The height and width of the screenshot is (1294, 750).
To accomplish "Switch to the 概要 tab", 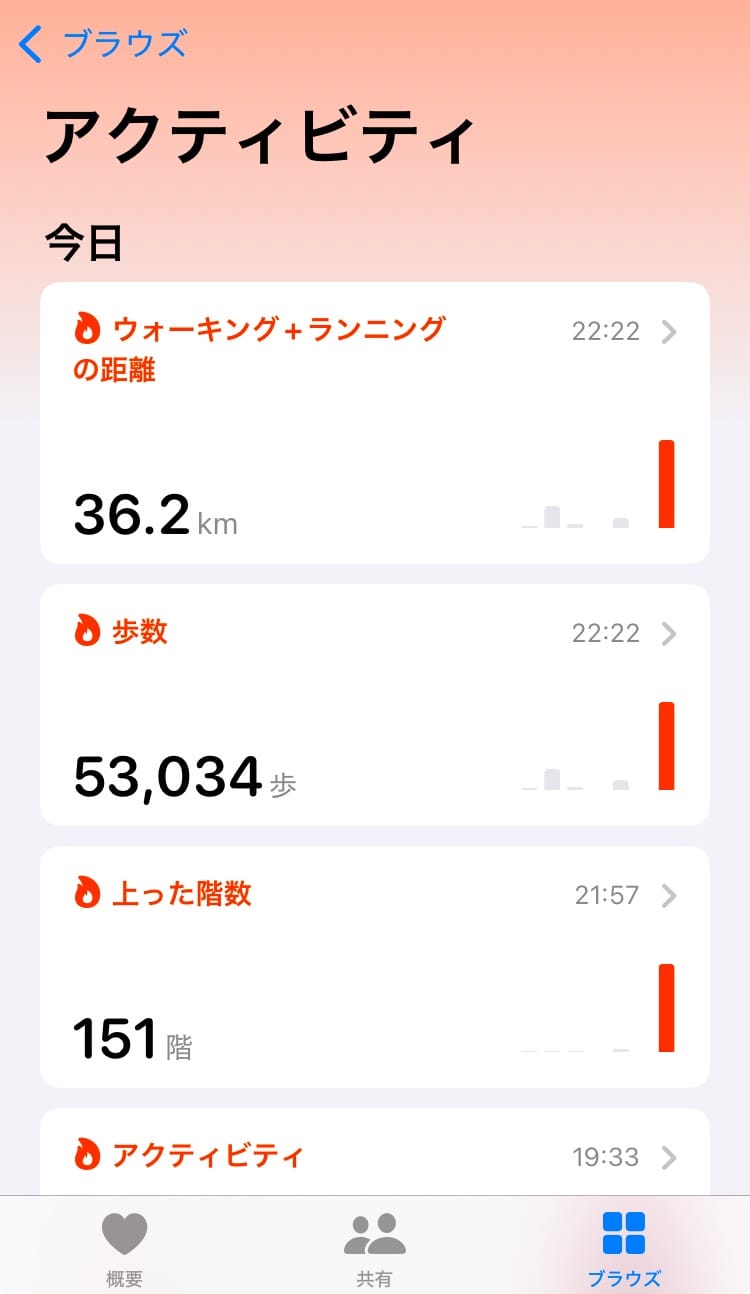I will [x=125, y=1246].
